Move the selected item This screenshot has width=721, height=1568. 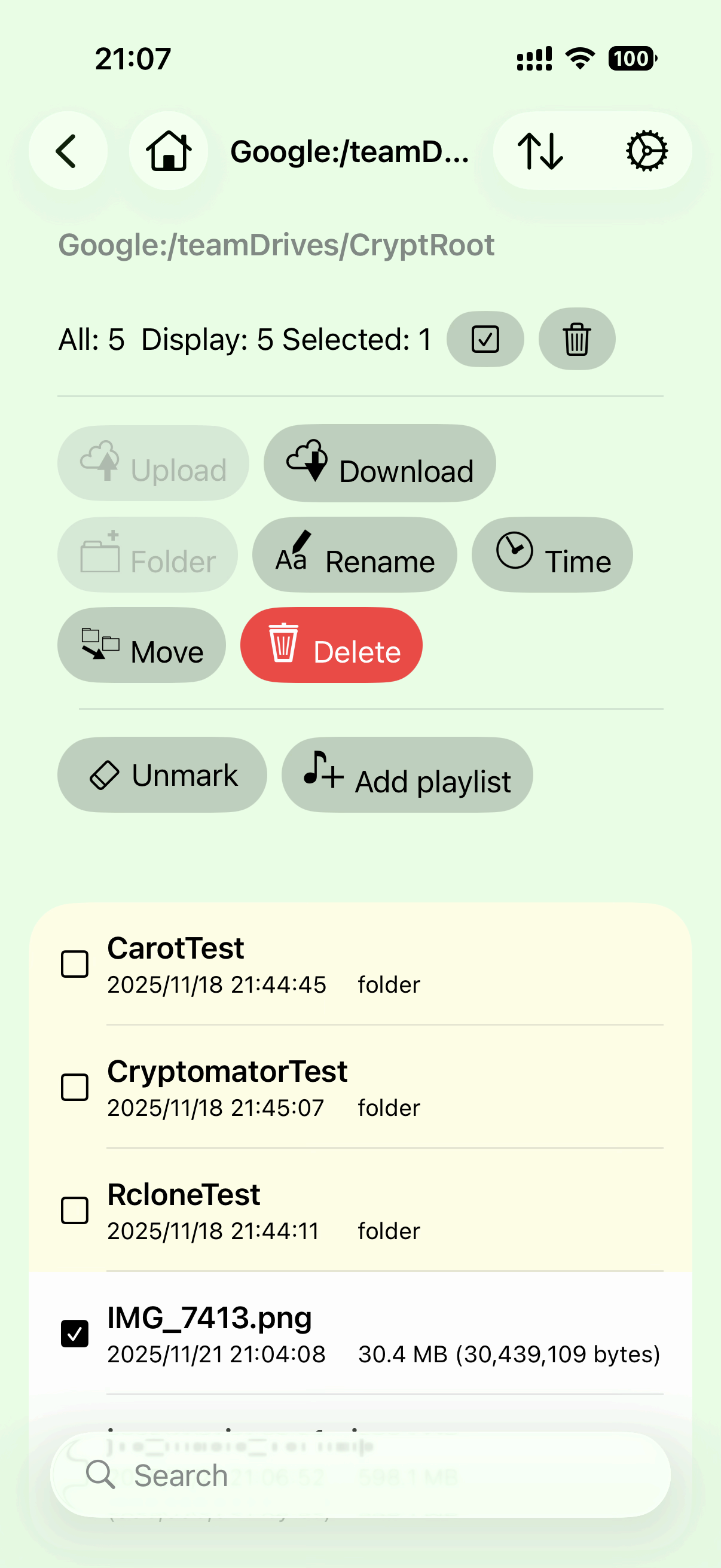pyautogui.click(x=141, y=645)
